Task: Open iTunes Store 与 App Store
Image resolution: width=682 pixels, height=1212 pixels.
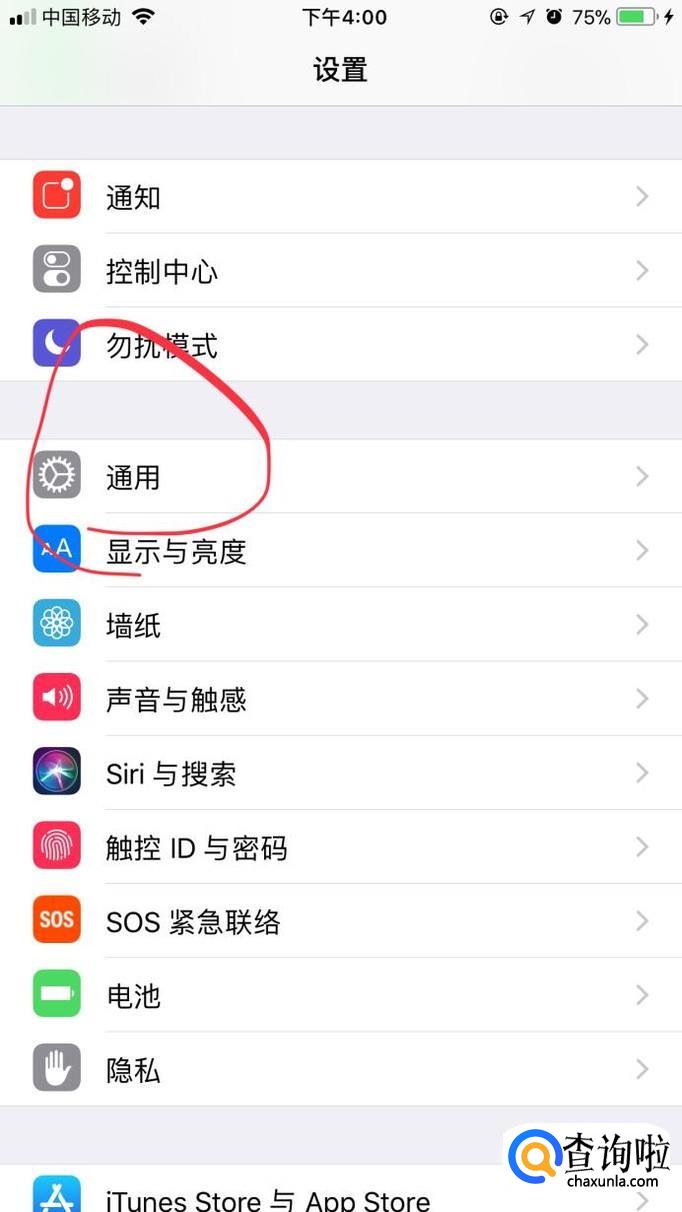Action: click(x=341, y=1190)
